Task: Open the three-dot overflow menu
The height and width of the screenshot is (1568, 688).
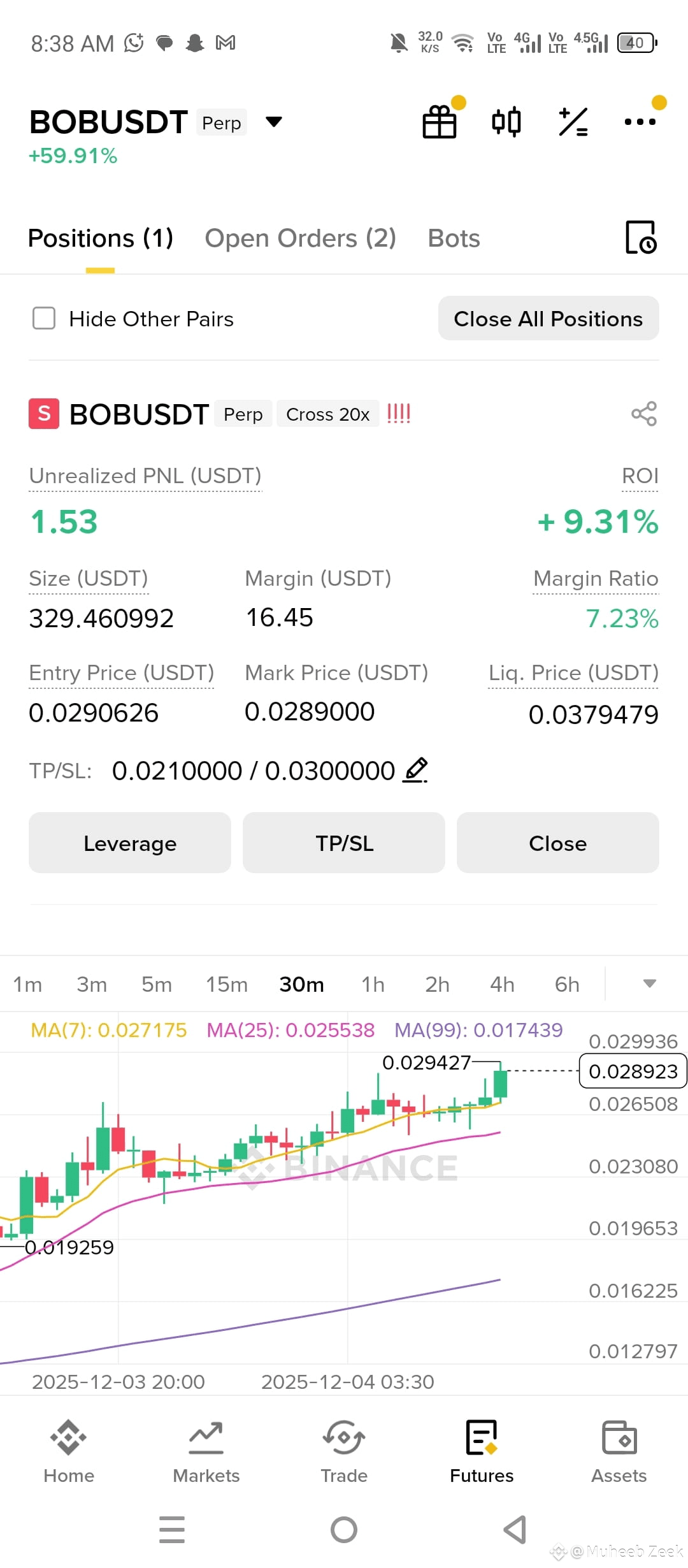Action: tap(640, 121)
